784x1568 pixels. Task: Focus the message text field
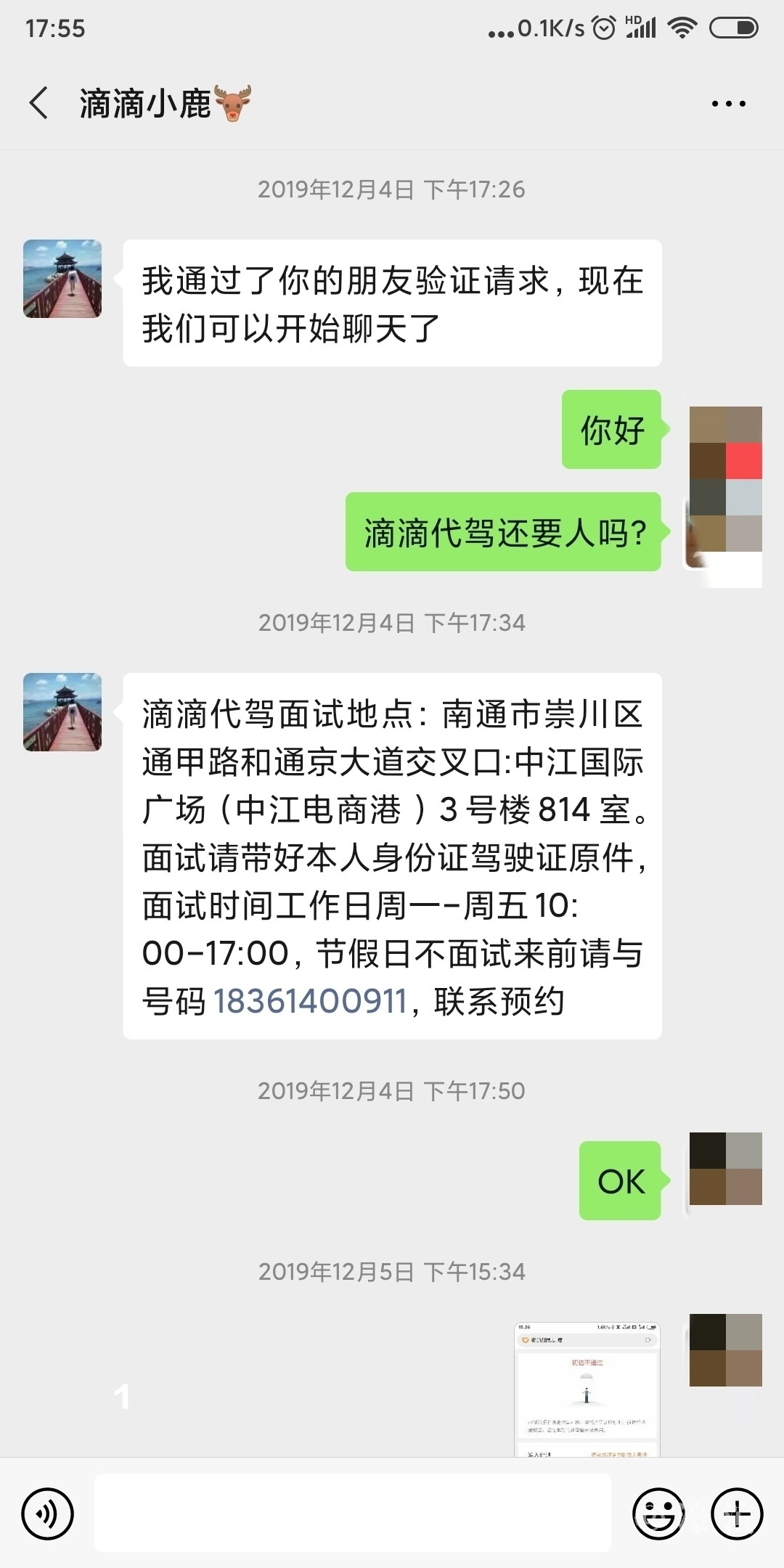(352, 1513)
